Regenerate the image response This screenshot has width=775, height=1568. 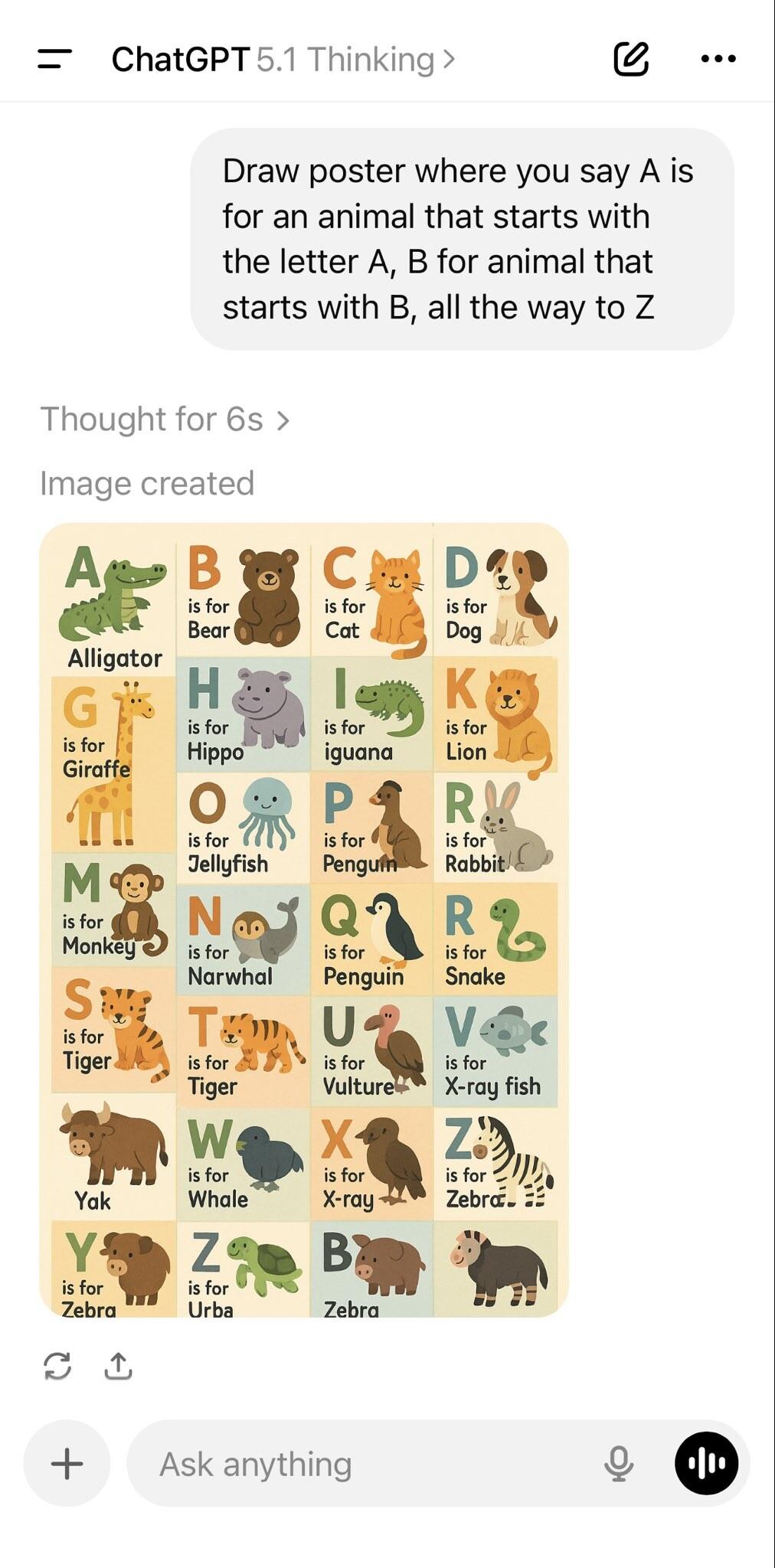point(58,1366)
